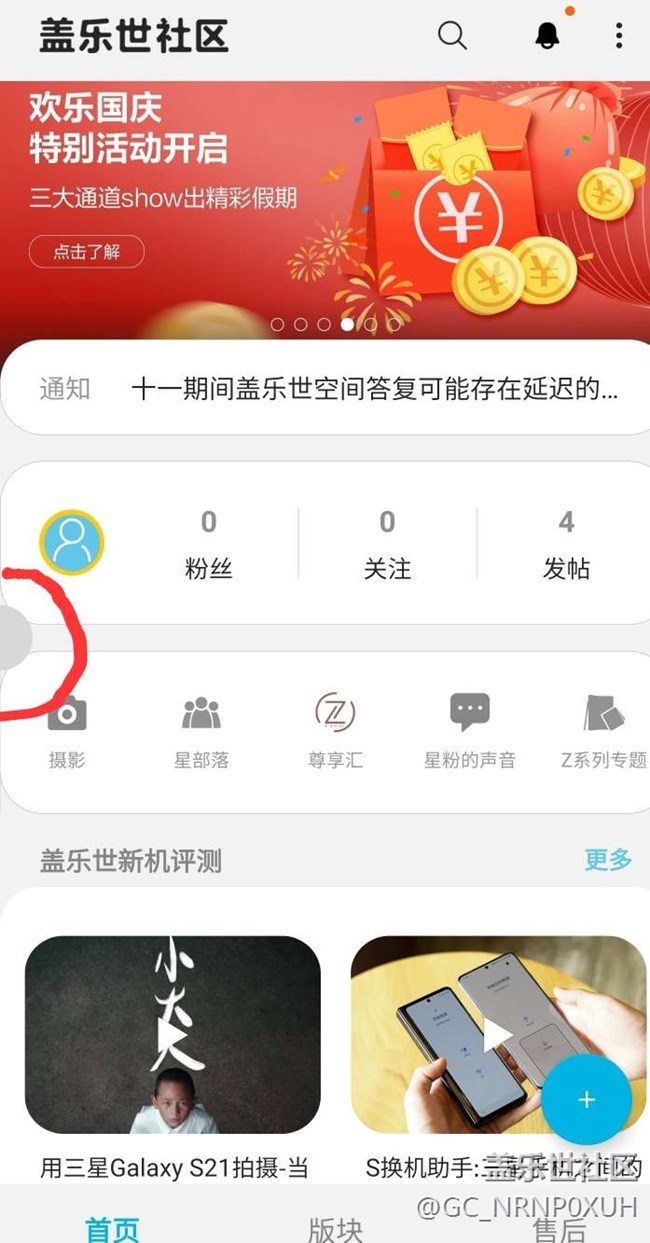Create a new post with the plus button
Viewport: 650px width, 1243px height.
tap(586, 1100)
